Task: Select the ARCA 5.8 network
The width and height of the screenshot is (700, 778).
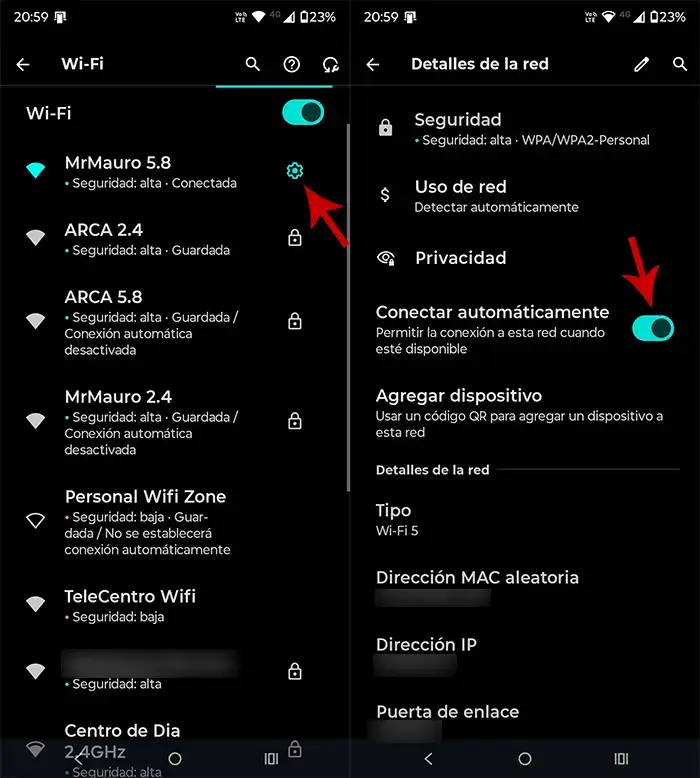Action: click(x=150, y=322)
